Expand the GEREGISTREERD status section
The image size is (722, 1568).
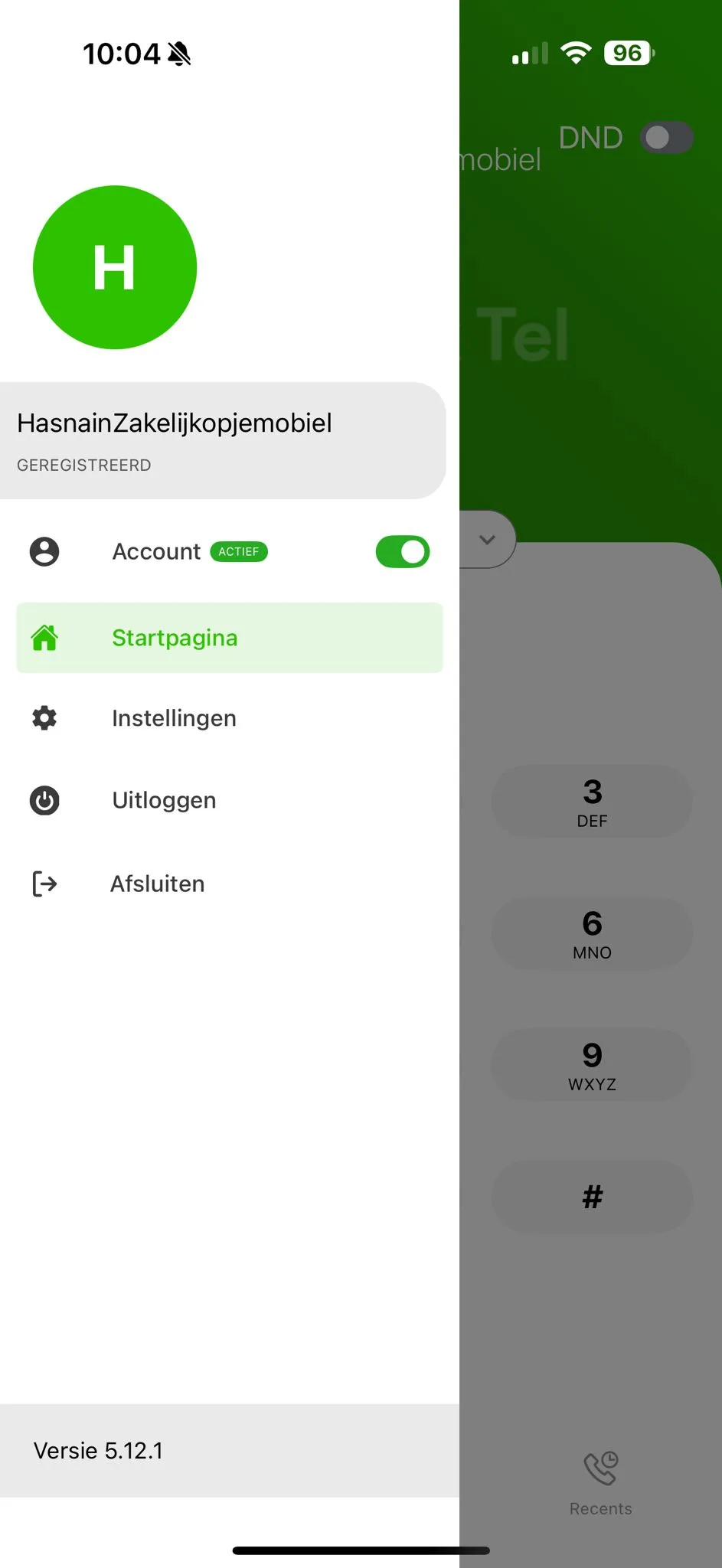point(84,465)
